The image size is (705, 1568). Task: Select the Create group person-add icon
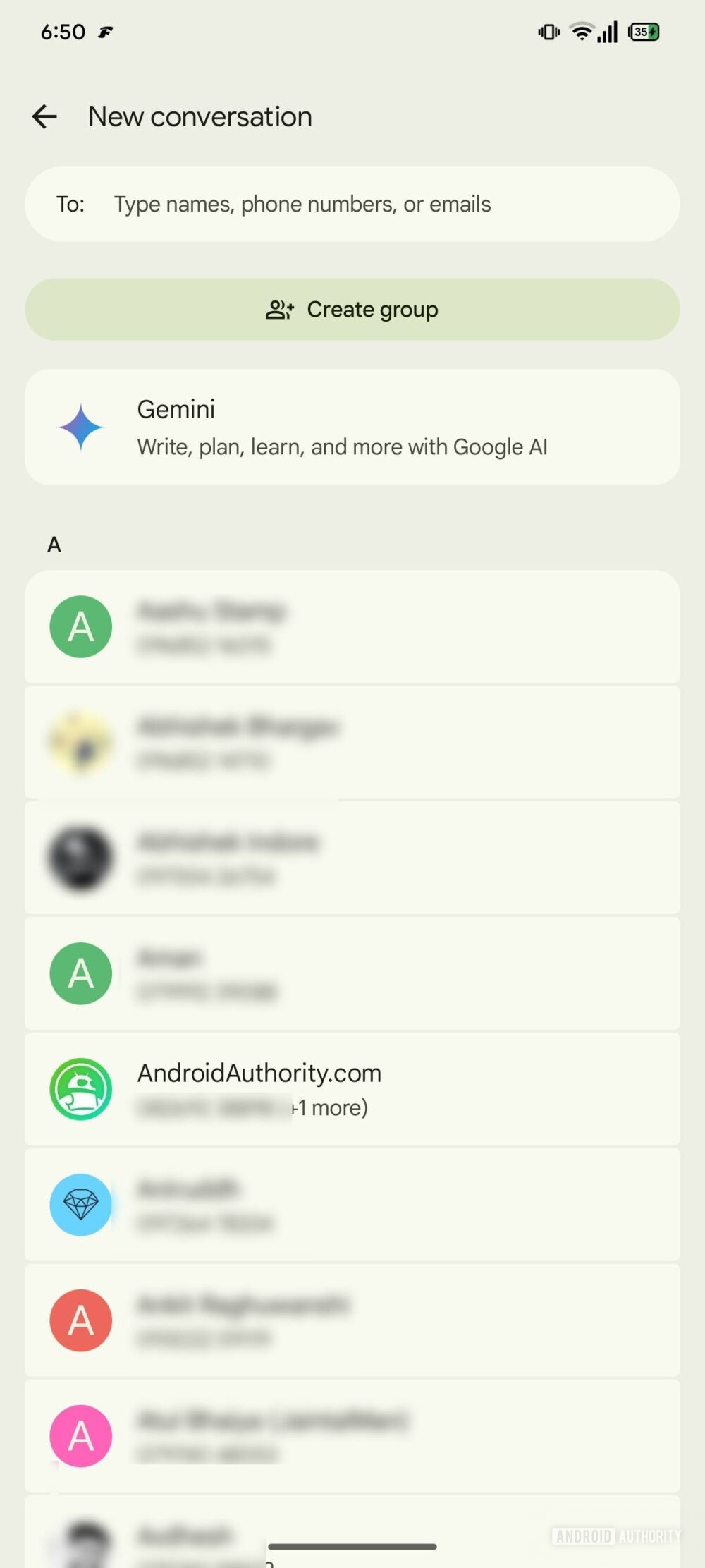click(279, 309)
